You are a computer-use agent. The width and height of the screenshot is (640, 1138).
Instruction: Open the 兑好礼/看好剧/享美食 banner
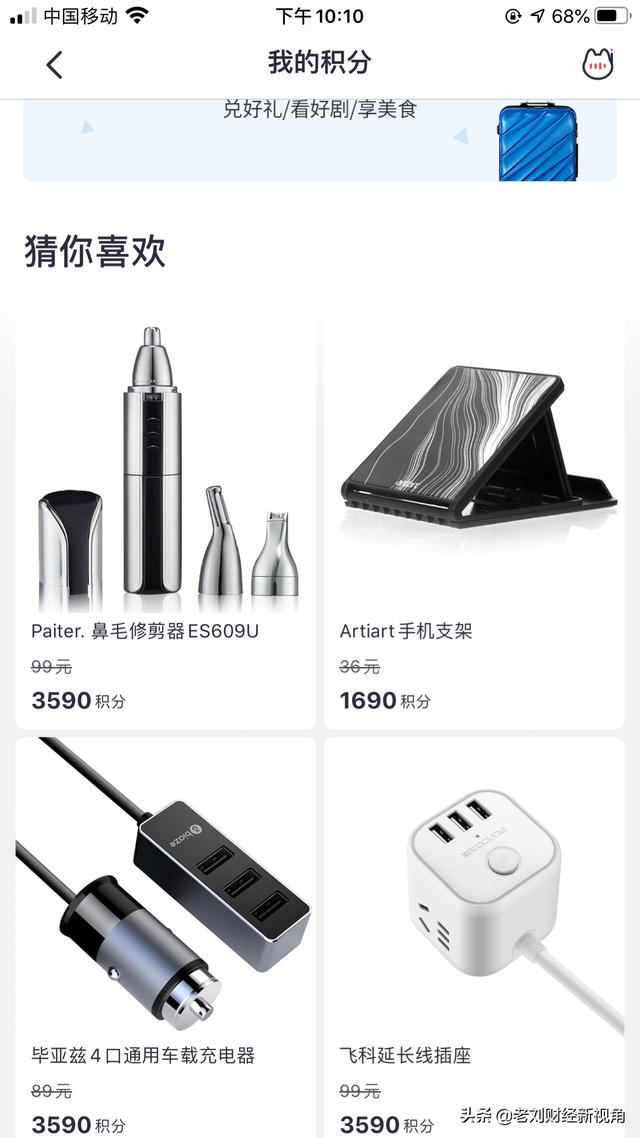click(319, 138)
